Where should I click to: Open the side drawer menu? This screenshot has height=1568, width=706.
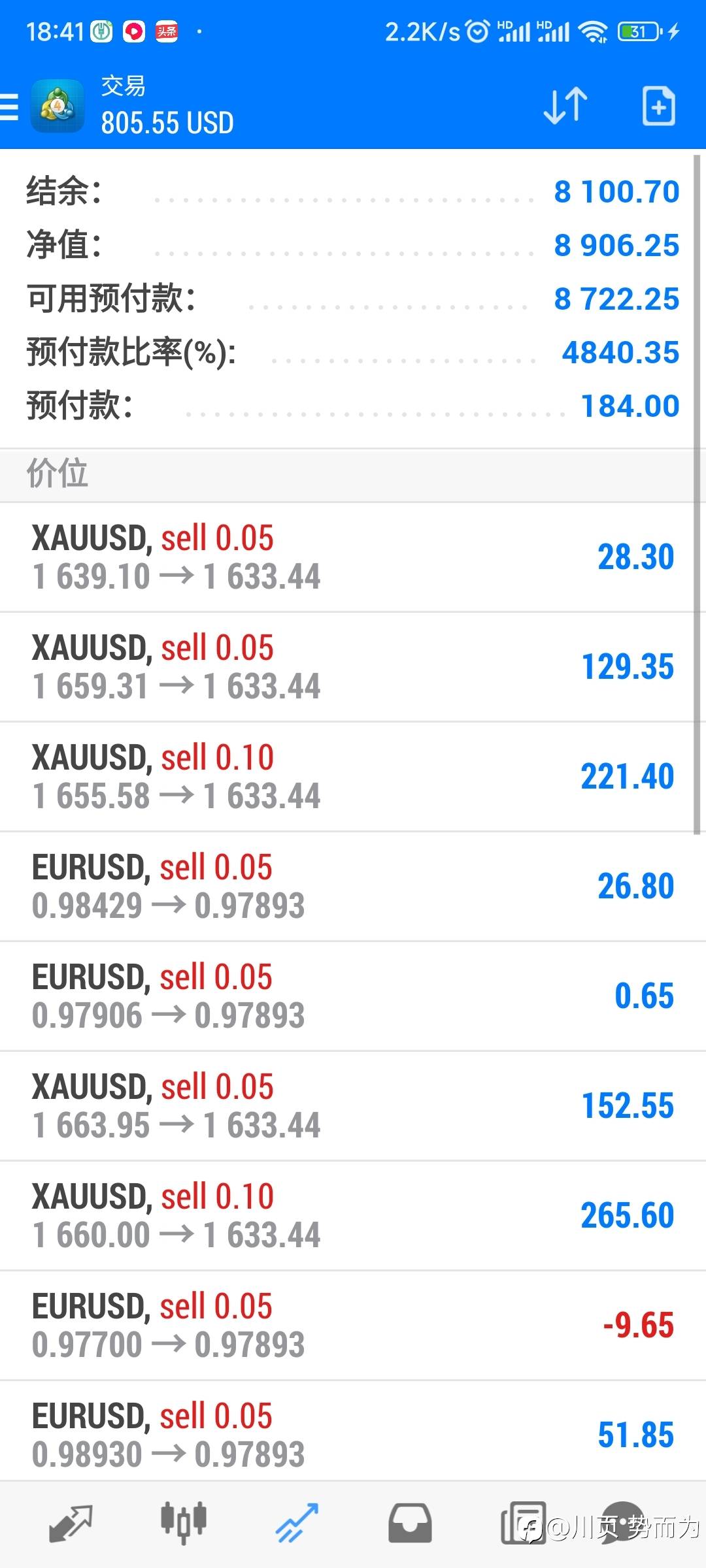point(9,106)
